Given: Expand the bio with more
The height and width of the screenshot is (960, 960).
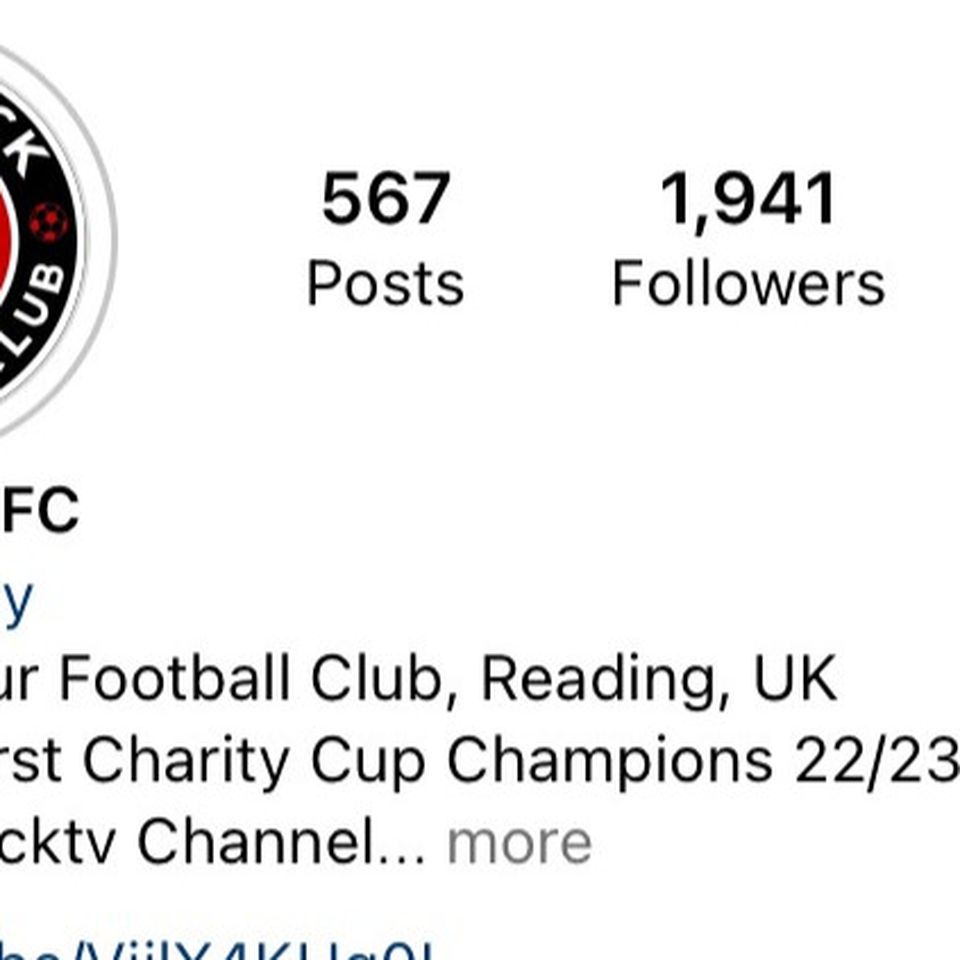Looking at the screenshot, I should tap(519, 843).
